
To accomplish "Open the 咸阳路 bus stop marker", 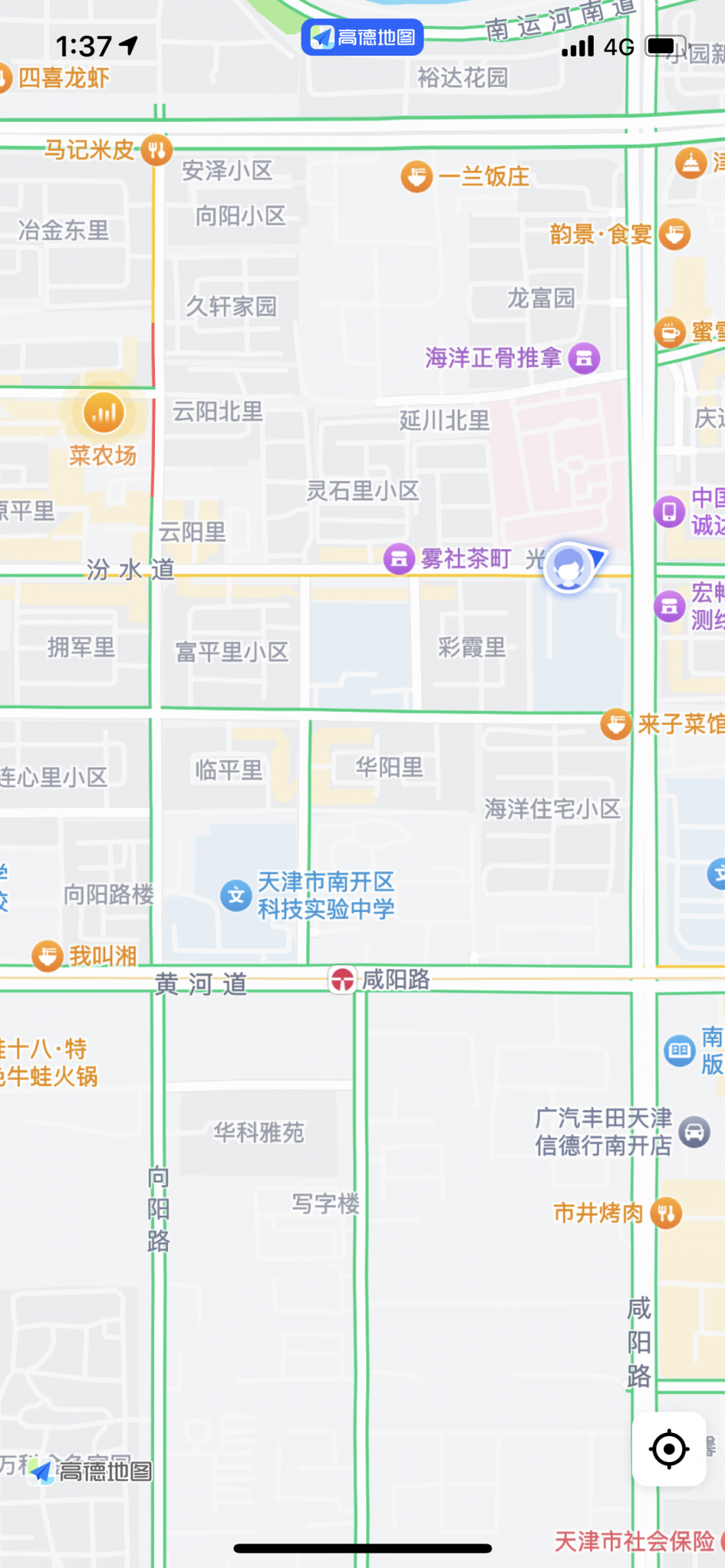I will [343, 979].
